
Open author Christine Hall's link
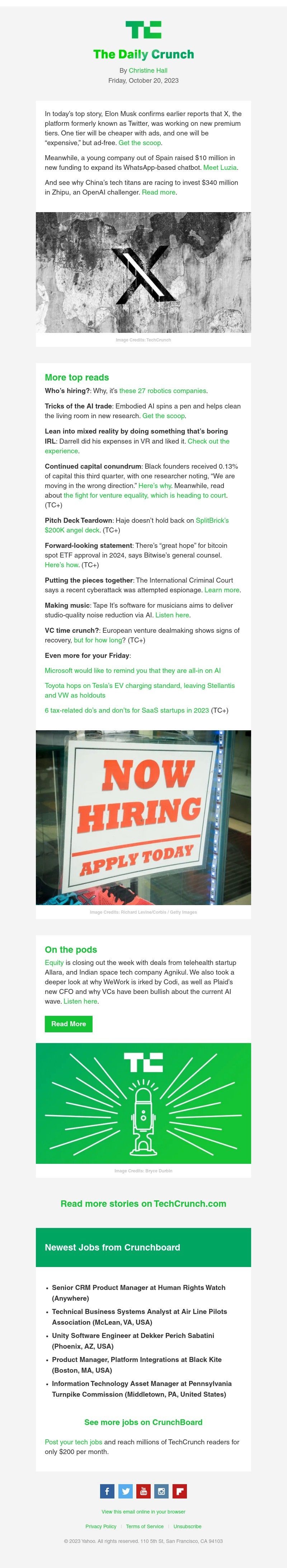click(x=147, y=71)
